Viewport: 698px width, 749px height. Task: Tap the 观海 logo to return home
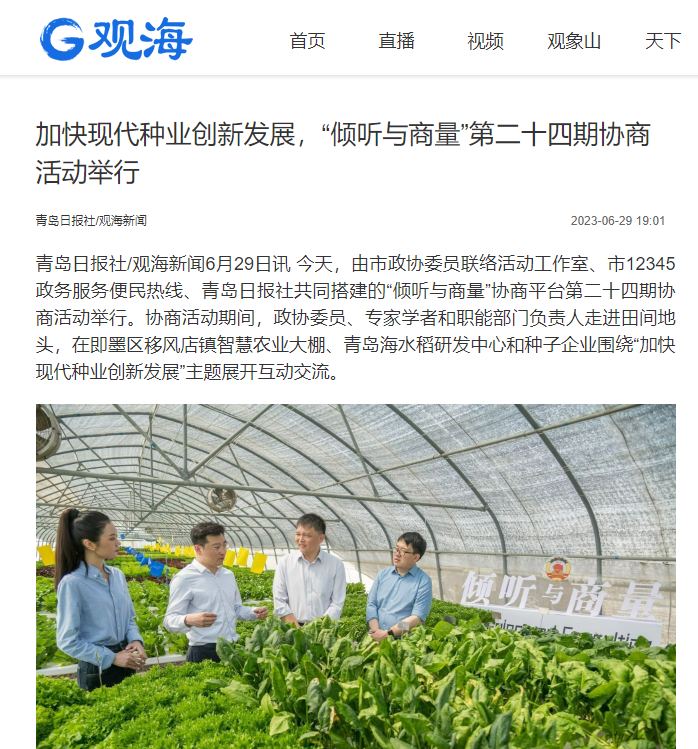116,40
